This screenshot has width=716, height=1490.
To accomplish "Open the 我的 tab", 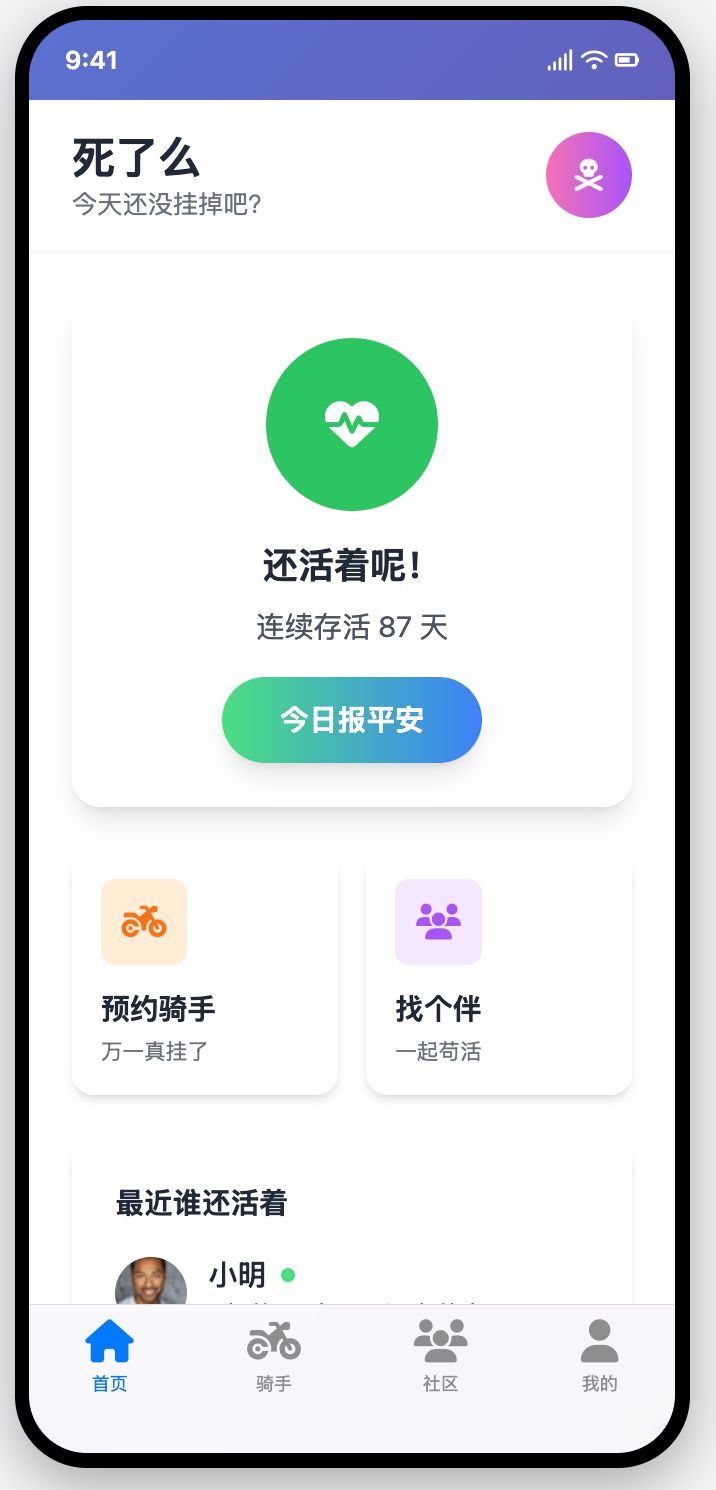I will [x=599, y=1355].
